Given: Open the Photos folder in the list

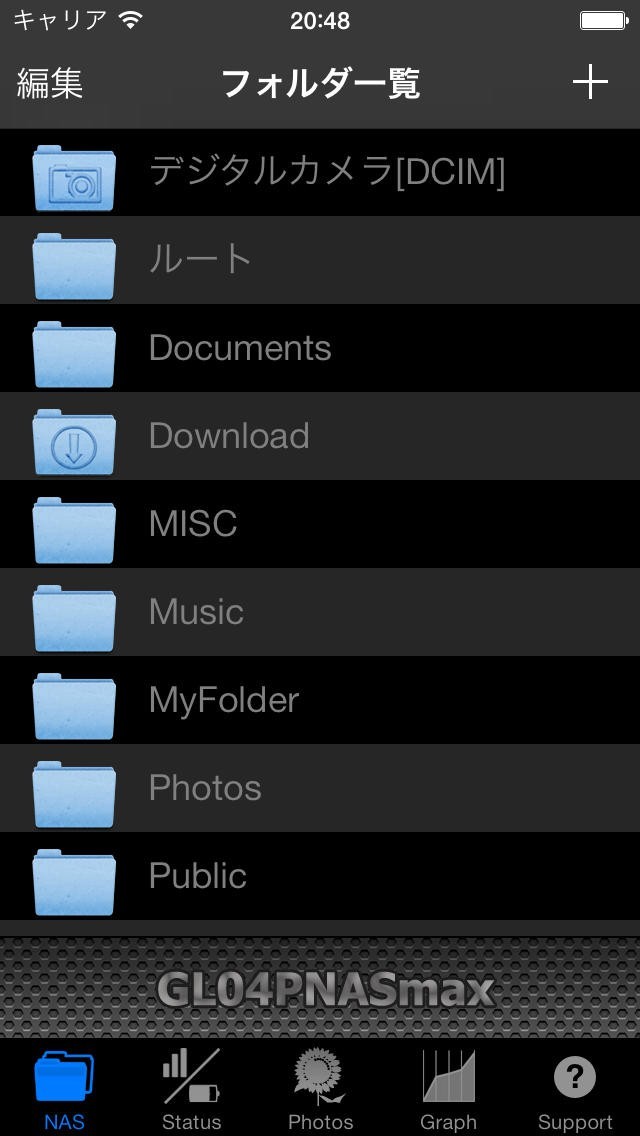Looking at the screenshot, I should click(320, 788).
